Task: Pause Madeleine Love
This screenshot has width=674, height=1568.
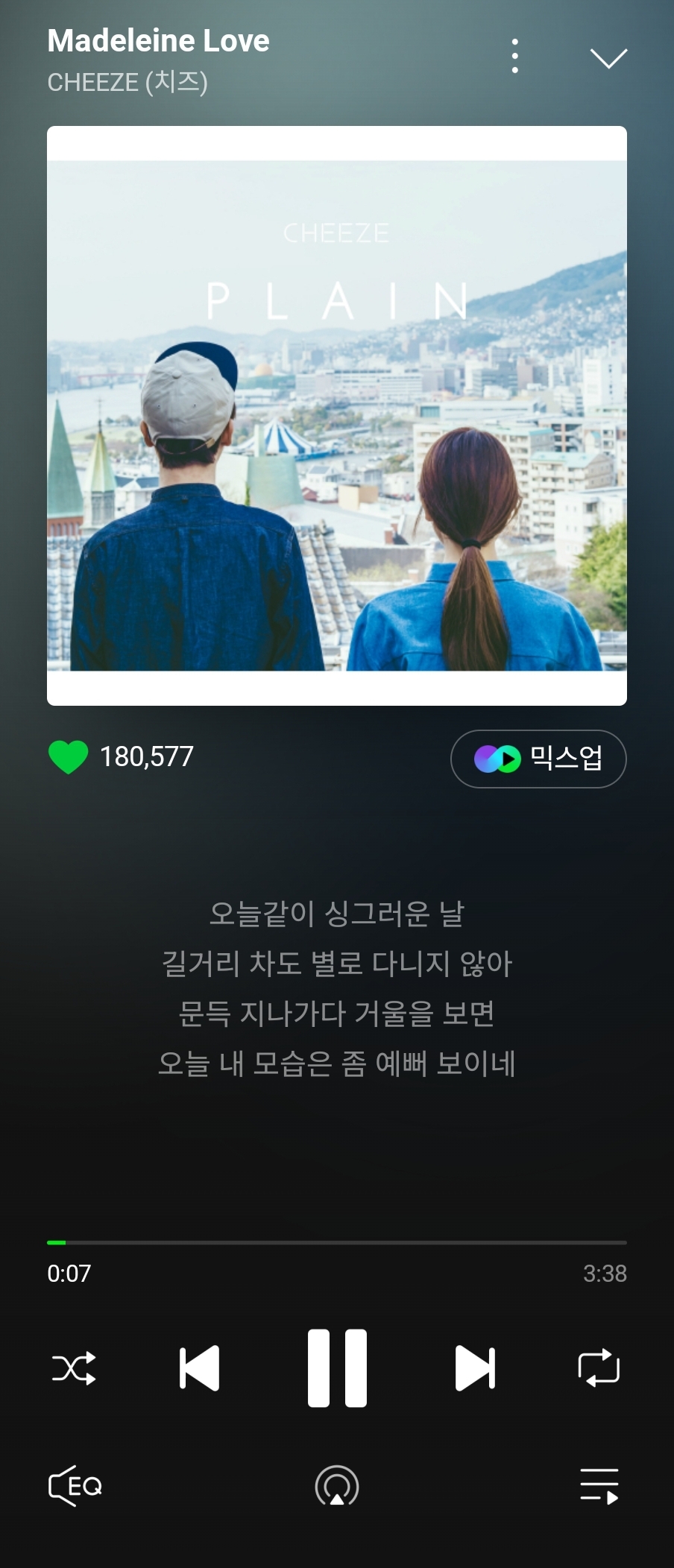Action: pos(337,1368)
